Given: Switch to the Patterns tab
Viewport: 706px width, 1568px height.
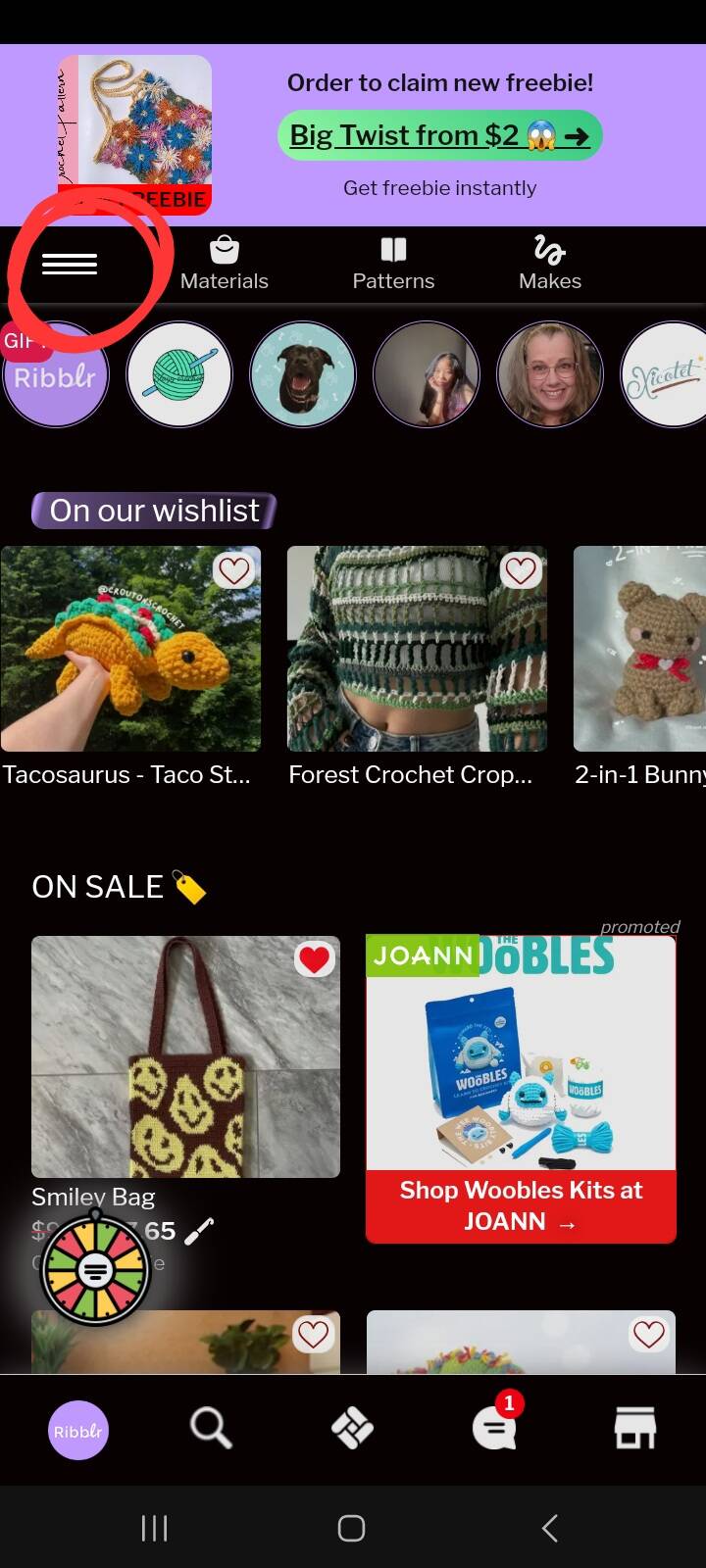Looking at the screenshot, I should pos(393,264).
